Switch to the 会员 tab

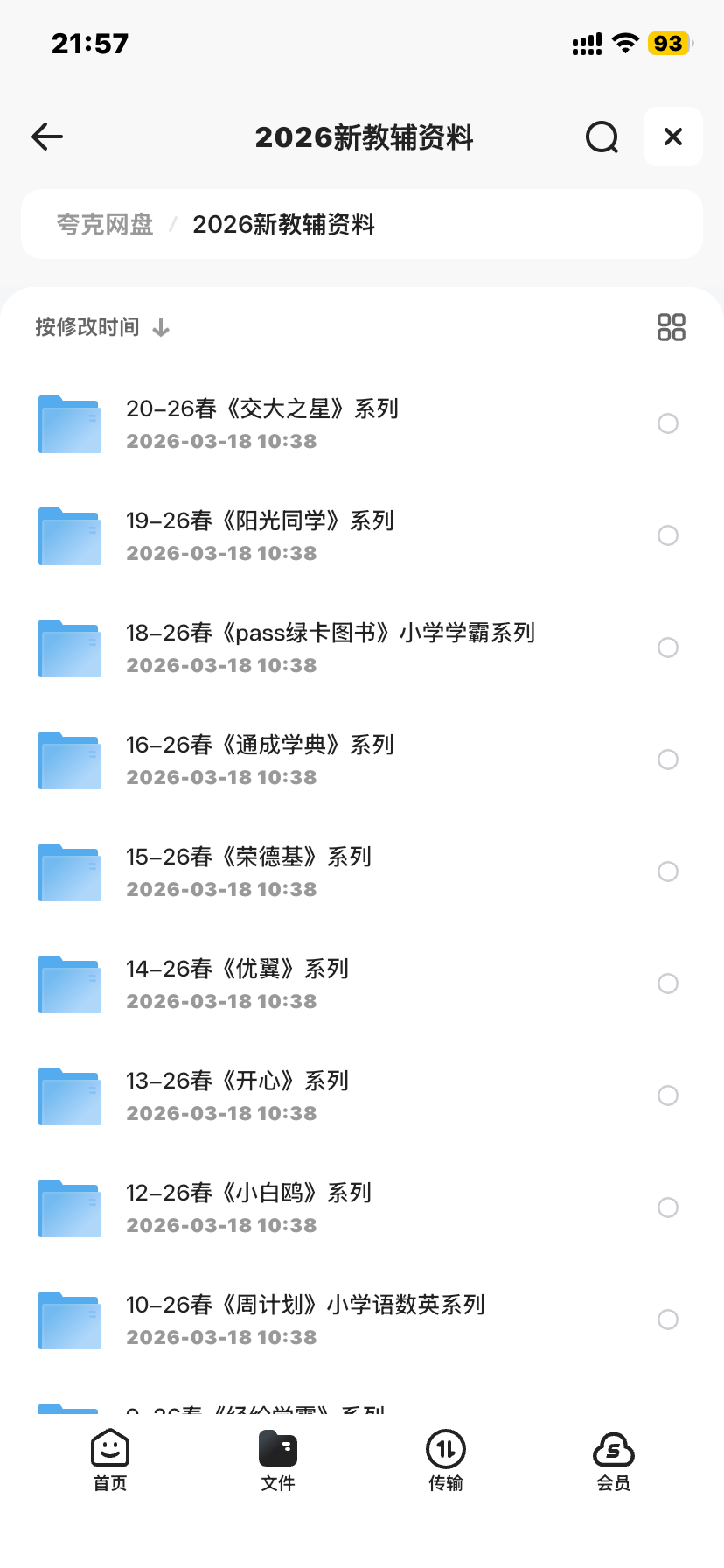pyautogui.click(x=613, y=1460)
